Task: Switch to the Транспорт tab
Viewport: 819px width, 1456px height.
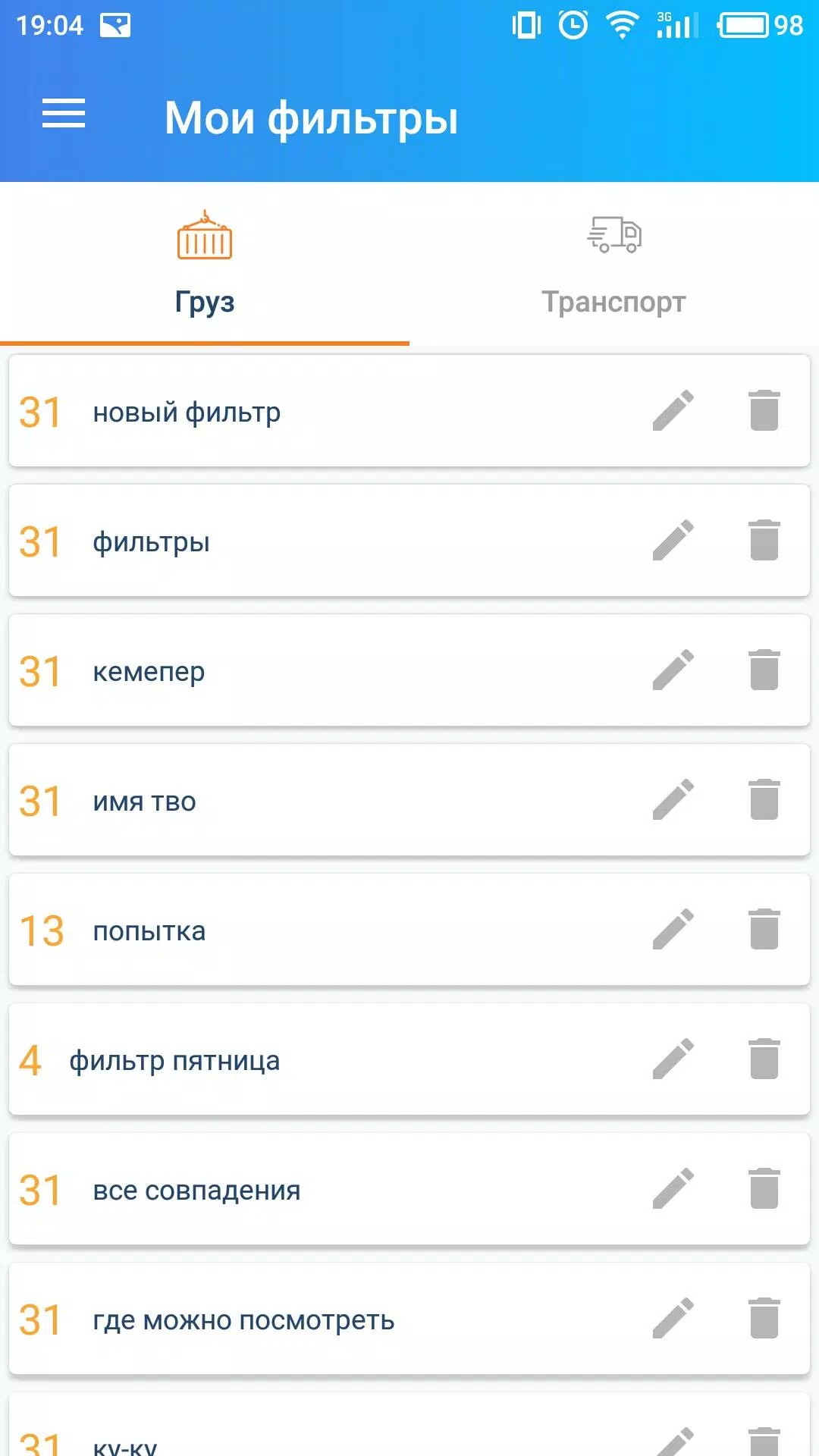Action: click(x=614, y=300)
